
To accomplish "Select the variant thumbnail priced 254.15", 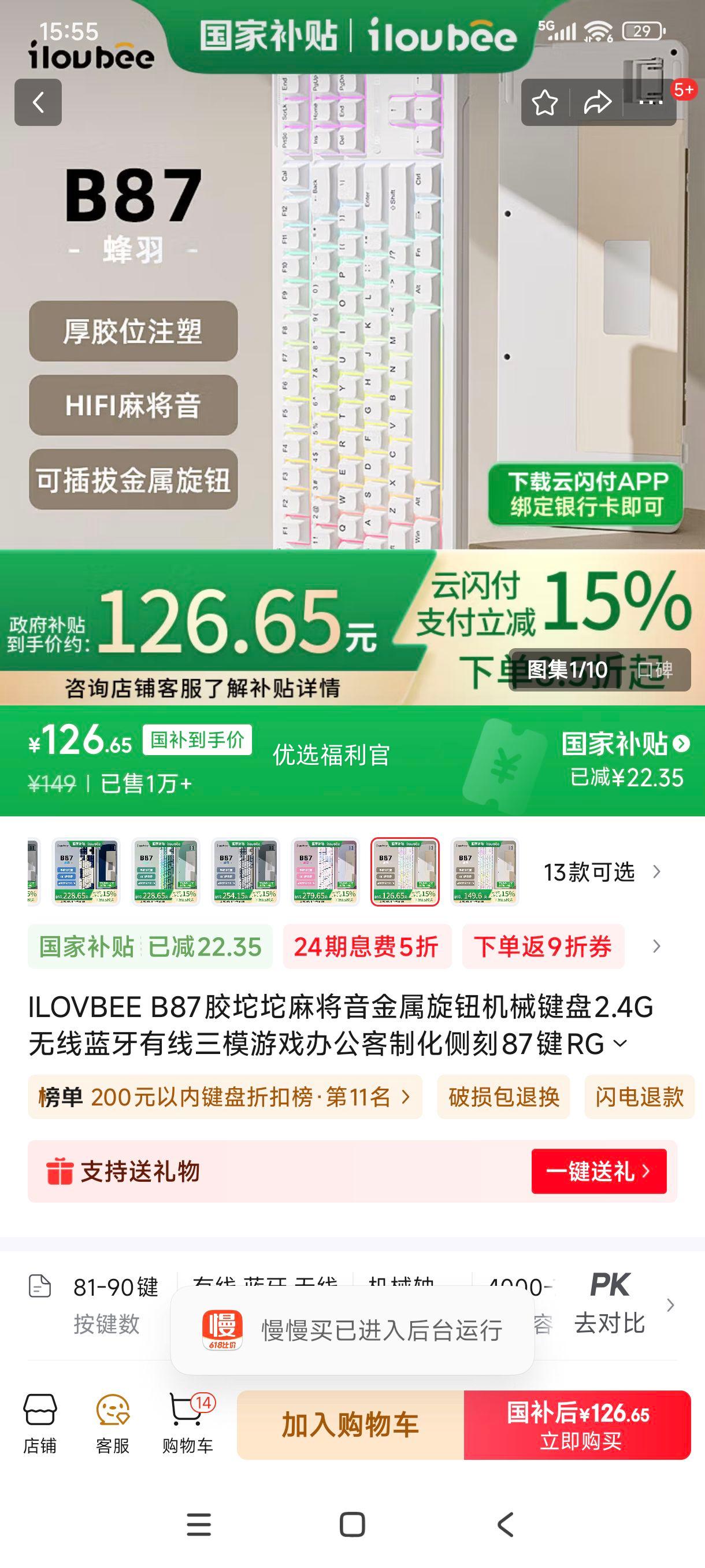I will coord(245,872).
